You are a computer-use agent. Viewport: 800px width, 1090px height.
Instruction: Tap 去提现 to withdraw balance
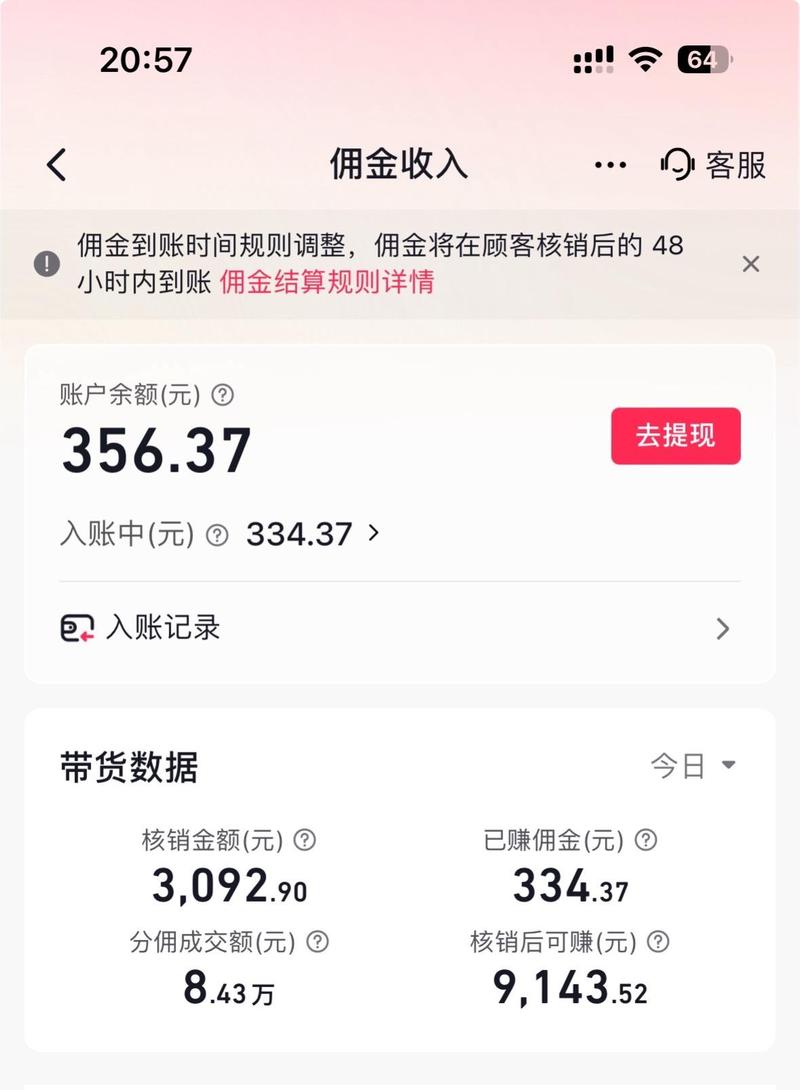click(676, 436)
